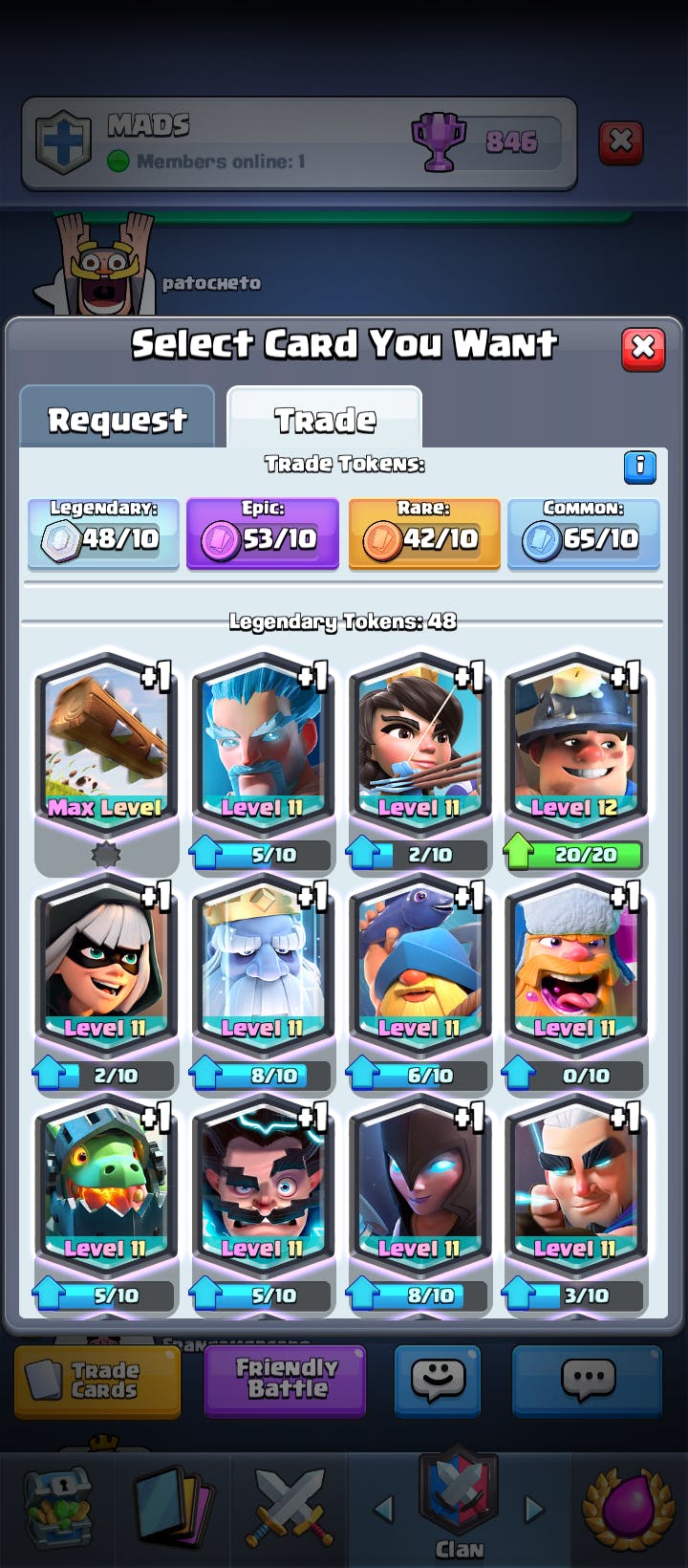
Task: Select Rare trade tokens 42/10
Action: pyautogui.click(x=424, y=534)
